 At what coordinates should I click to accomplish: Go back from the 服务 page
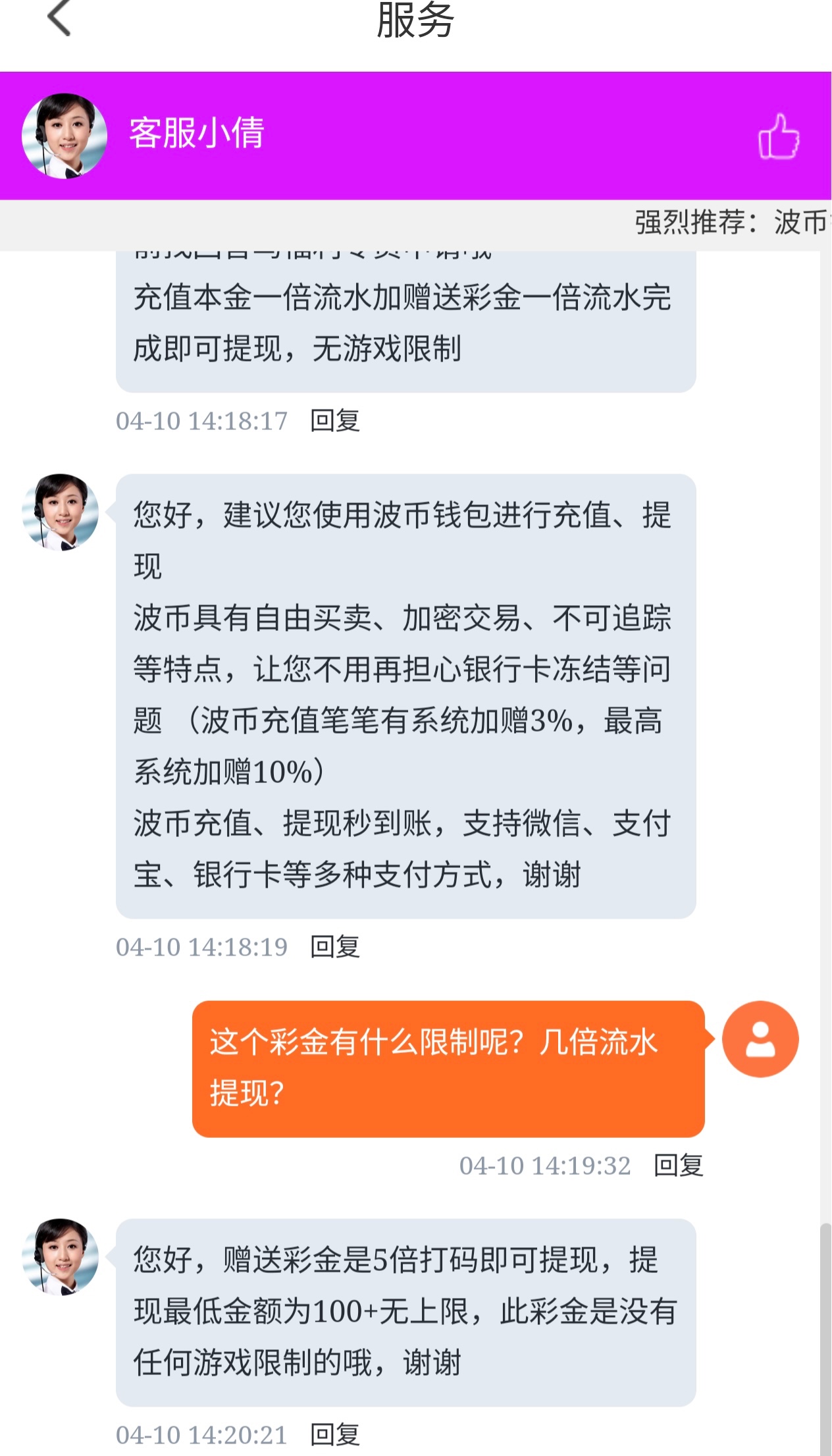(x=59, y=18)
